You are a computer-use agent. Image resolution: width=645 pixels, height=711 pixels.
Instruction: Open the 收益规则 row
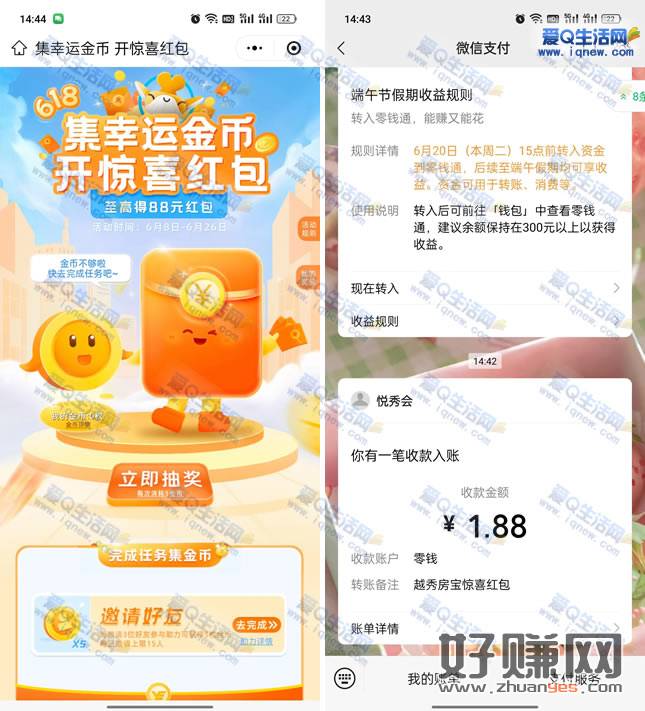(x=484, y=321)
